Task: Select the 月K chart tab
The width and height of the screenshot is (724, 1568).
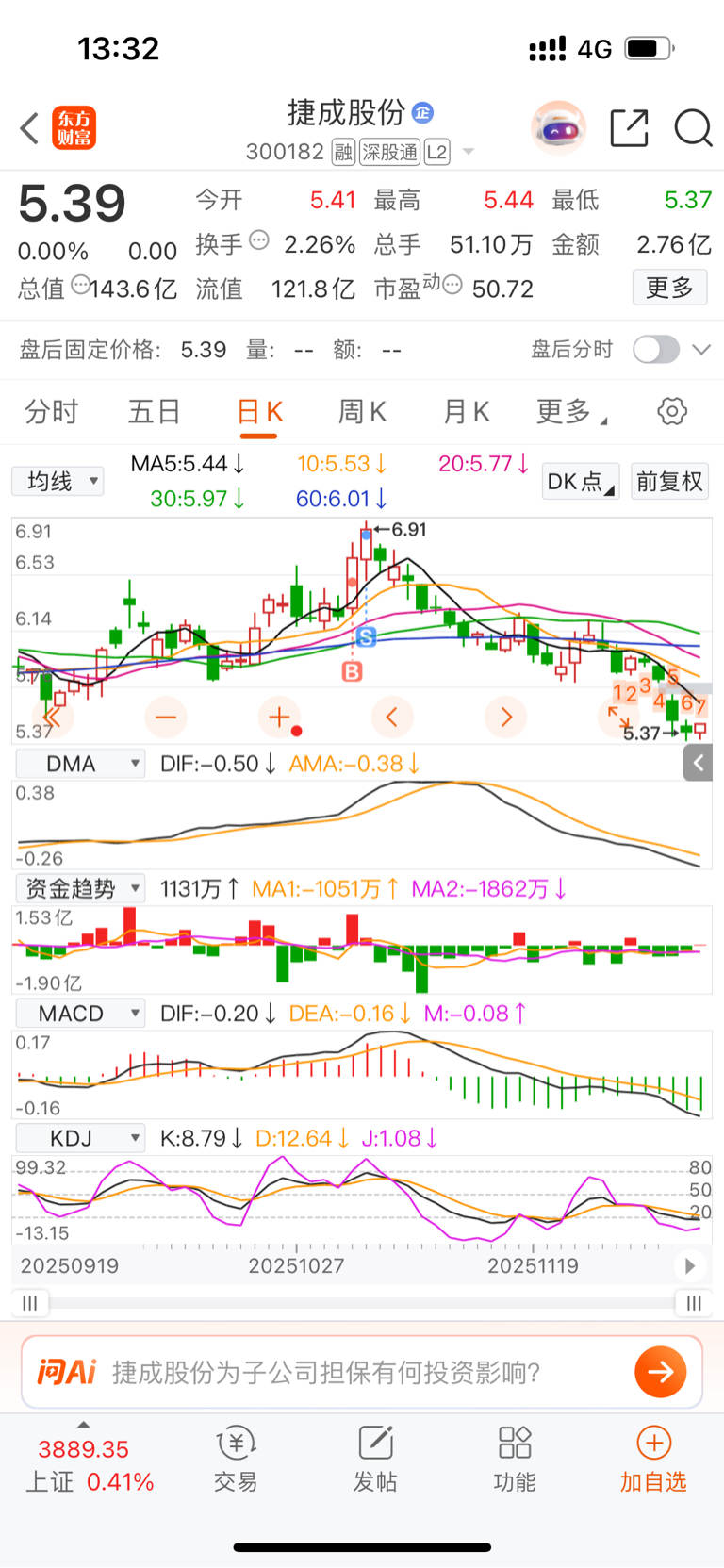Action: 466,412
